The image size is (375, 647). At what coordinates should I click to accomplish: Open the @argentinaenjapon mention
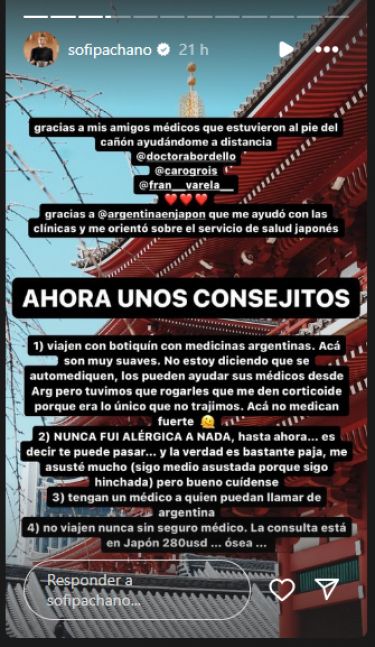pos(151,214)
